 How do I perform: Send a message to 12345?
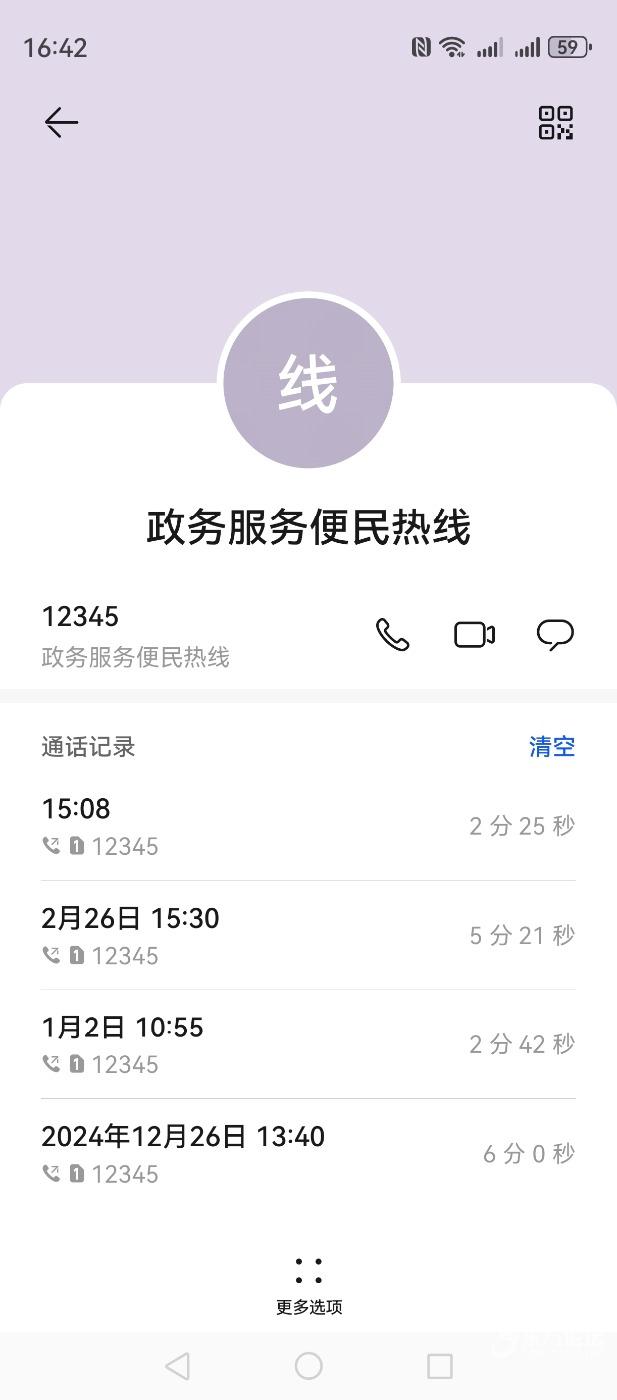(x=555, y=634)
